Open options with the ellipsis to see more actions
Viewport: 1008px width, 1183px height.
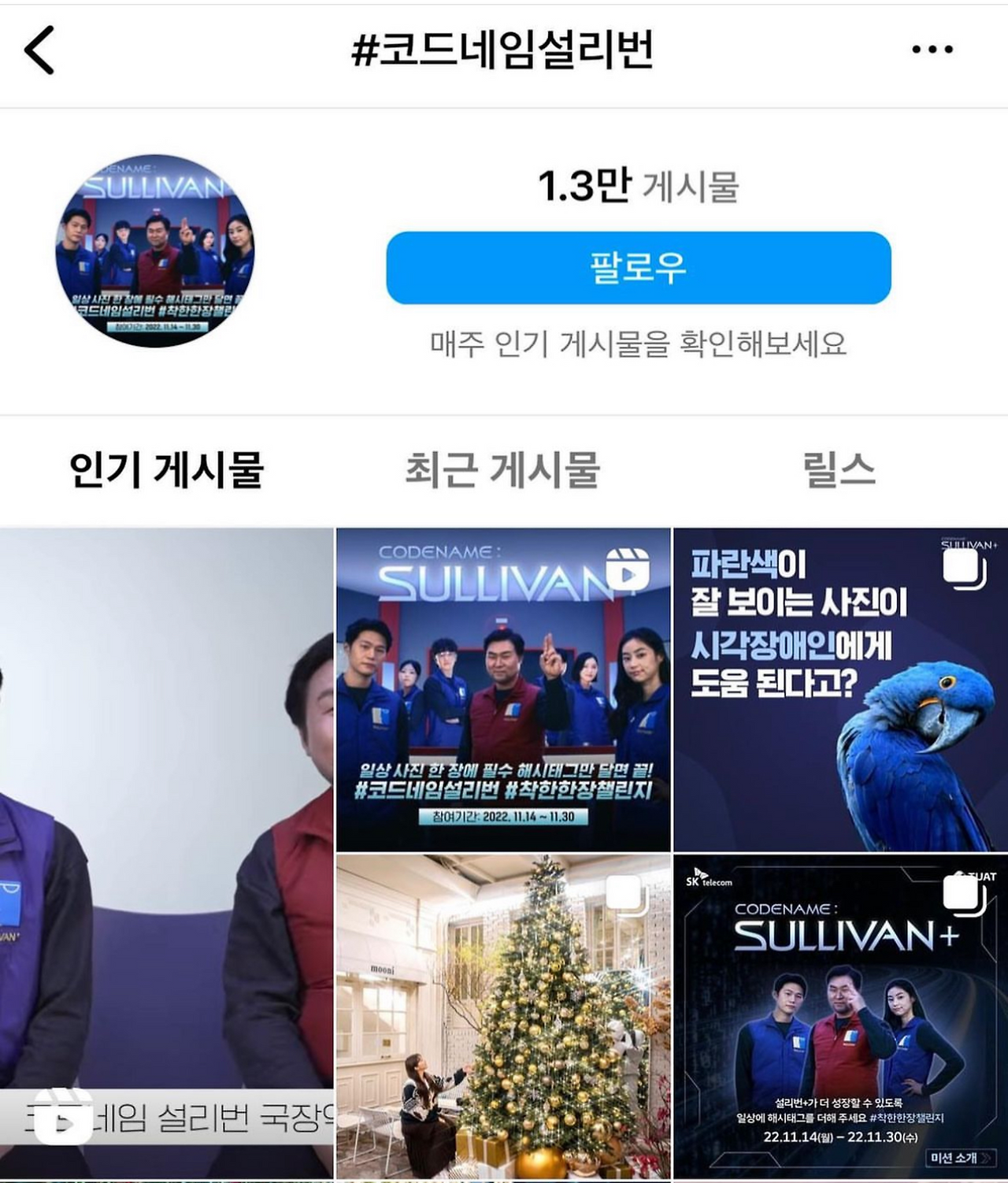tap(933, 49)
